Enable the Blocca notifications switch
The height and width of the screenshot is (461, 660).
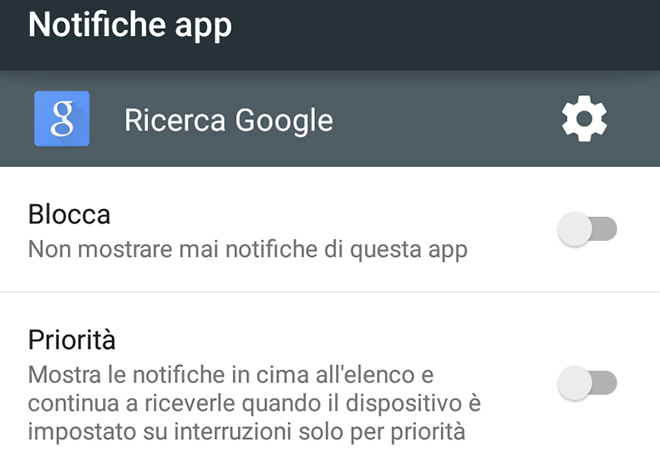point(587,230)
